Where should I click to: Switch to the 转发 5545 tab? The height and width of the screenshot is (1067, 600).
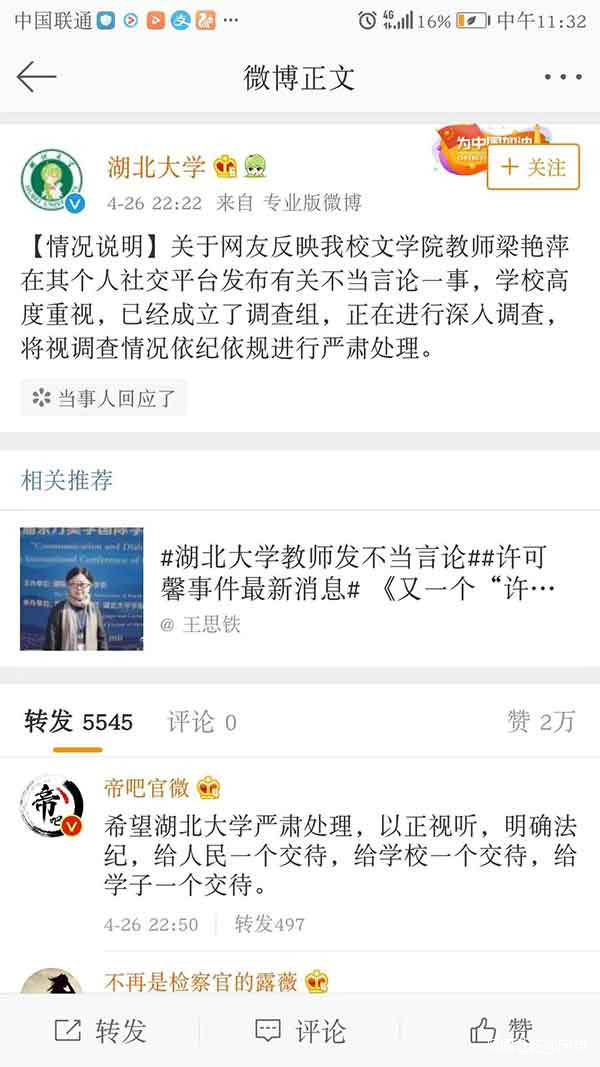pos(78,721)
